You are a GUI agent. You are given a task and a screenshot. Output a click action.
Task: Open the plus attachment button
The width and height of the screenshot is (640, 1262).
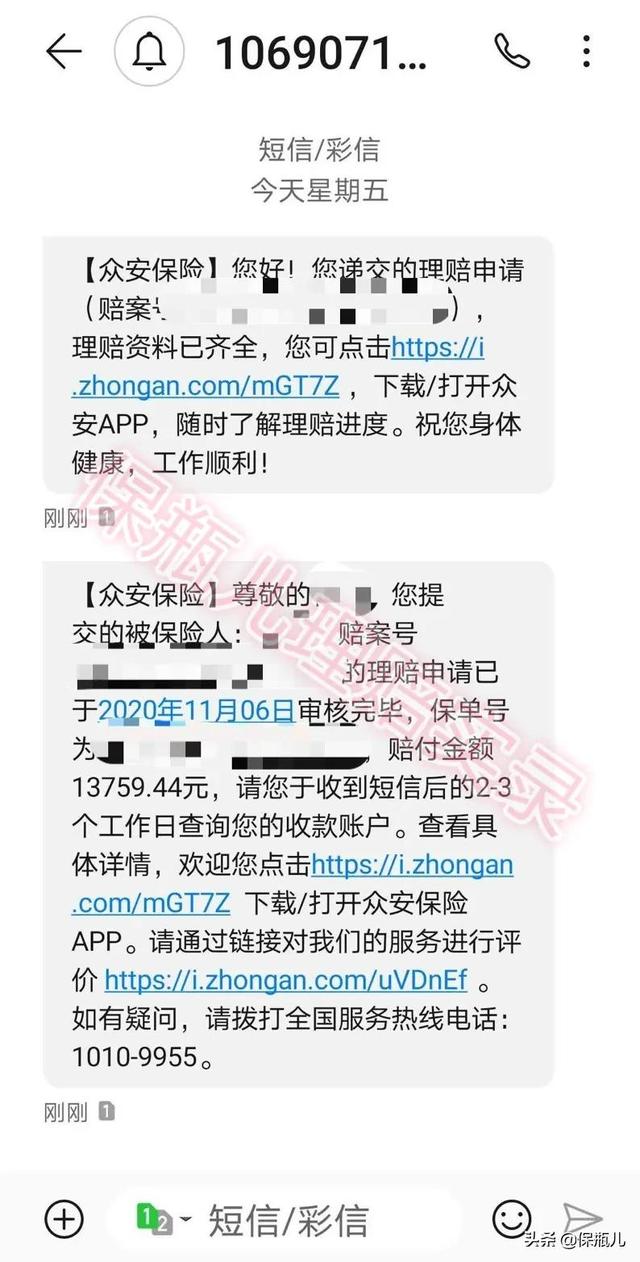tap(65, 1219)
